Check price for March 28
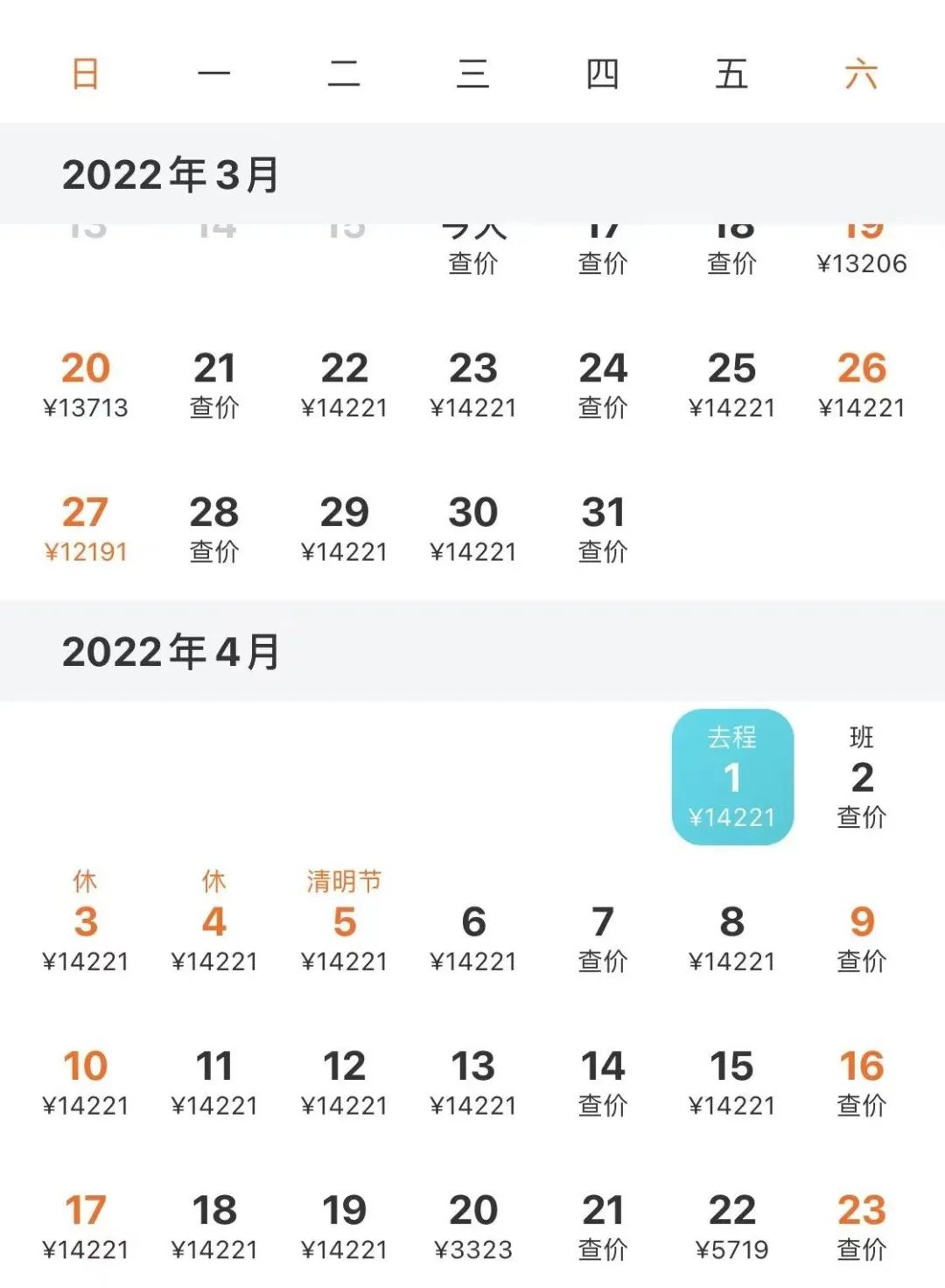 tap(214, 528)
